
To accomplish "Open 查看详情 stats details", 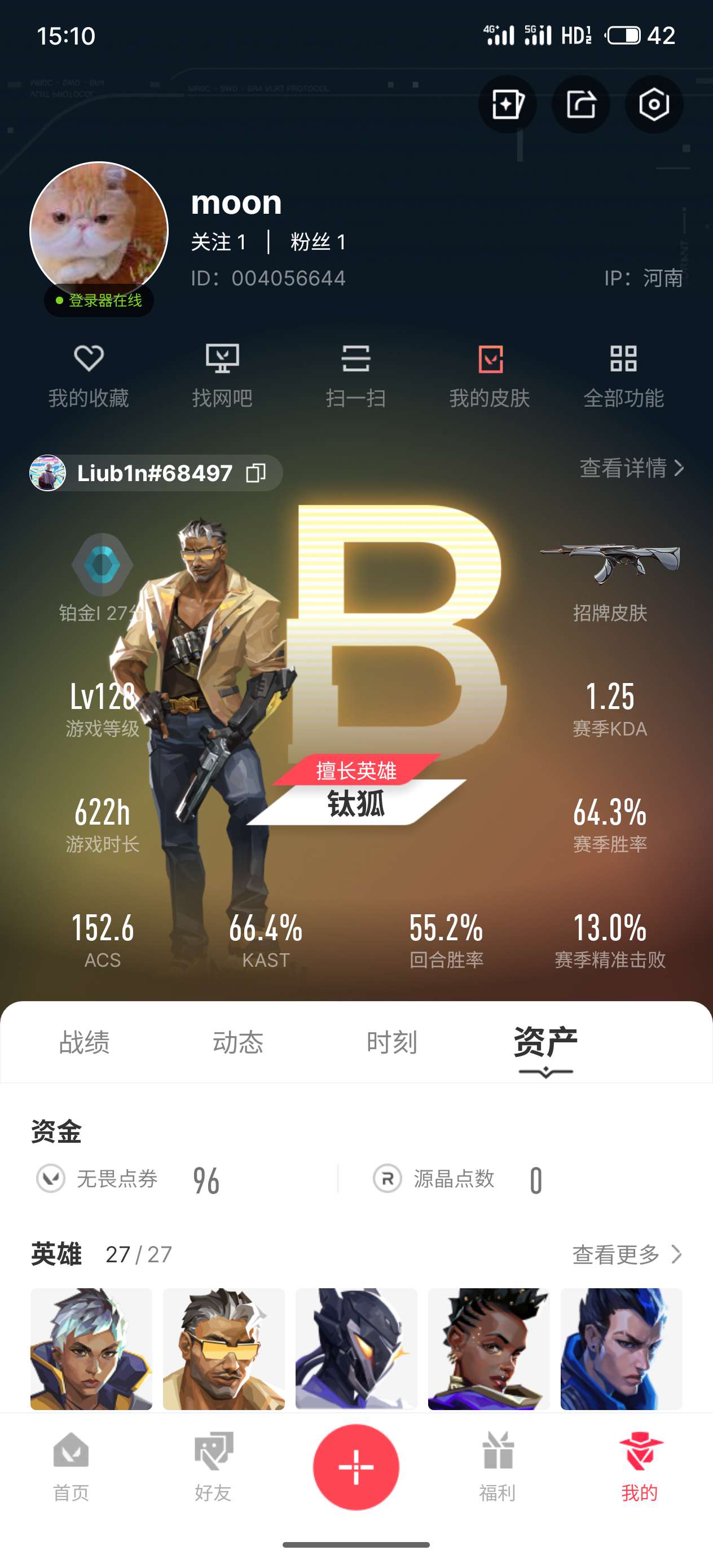I will (x=631, y=468).
